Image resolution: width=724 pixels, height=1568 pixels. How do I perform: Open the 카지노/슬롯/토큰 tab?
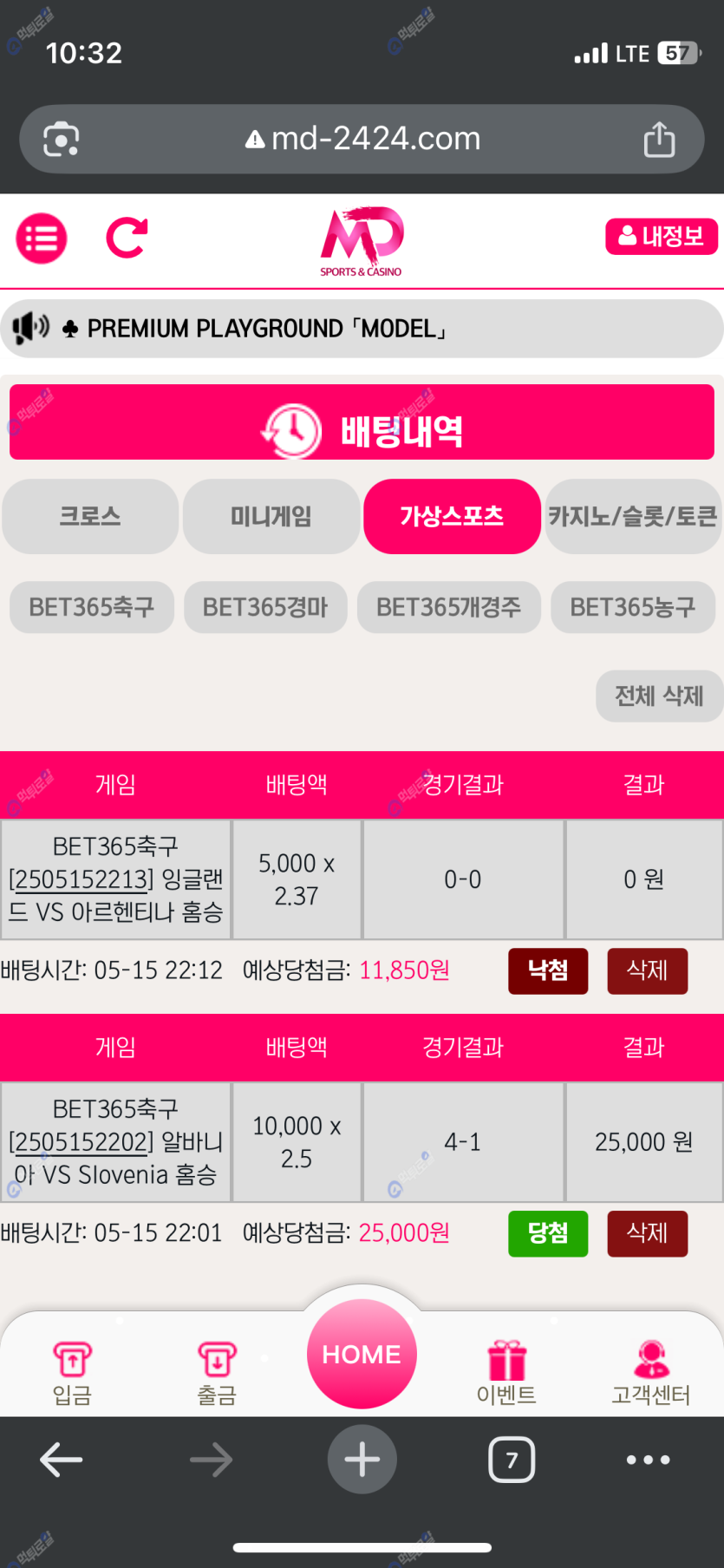click(x=633, y=517)
